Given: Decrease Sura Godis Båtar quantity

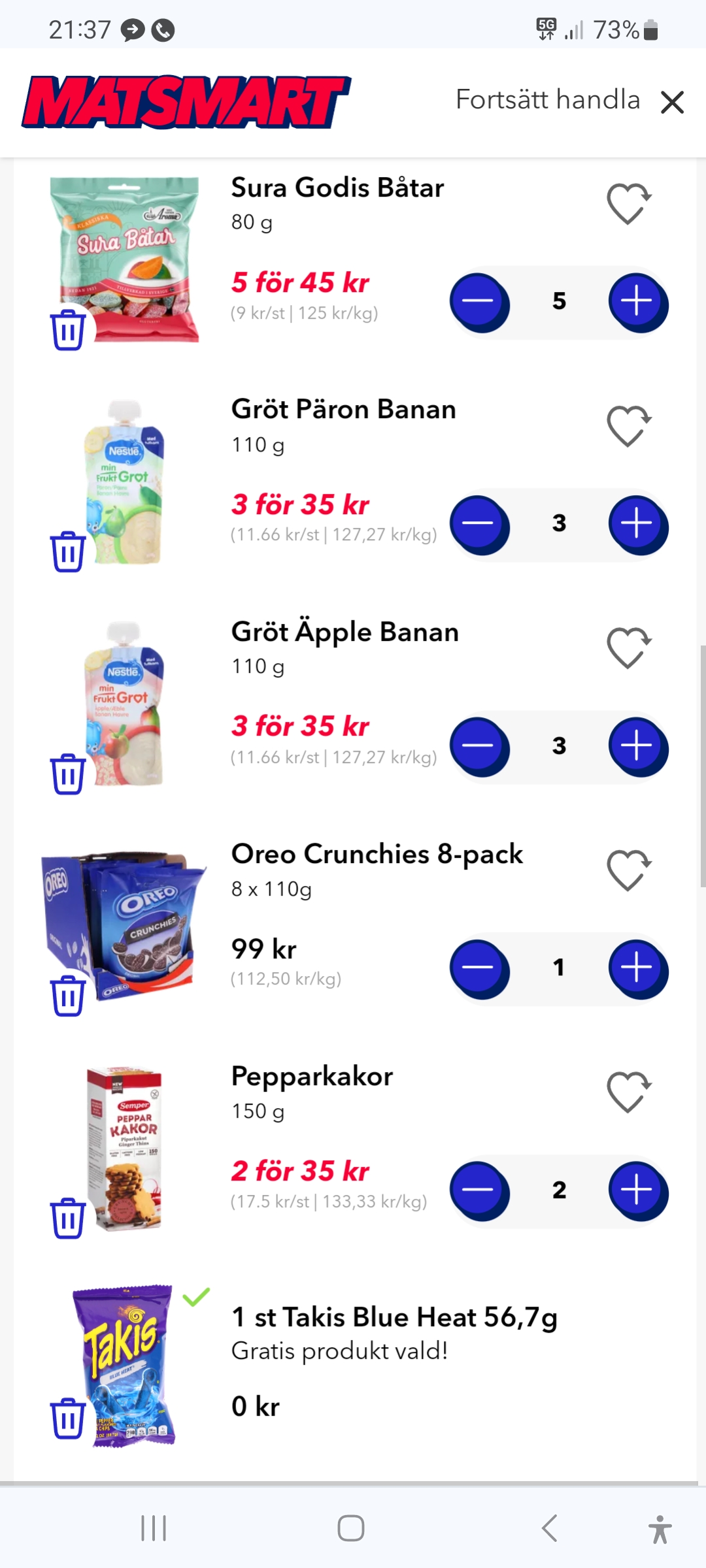Looking at the screenshot, I should [x=479, y=302].
